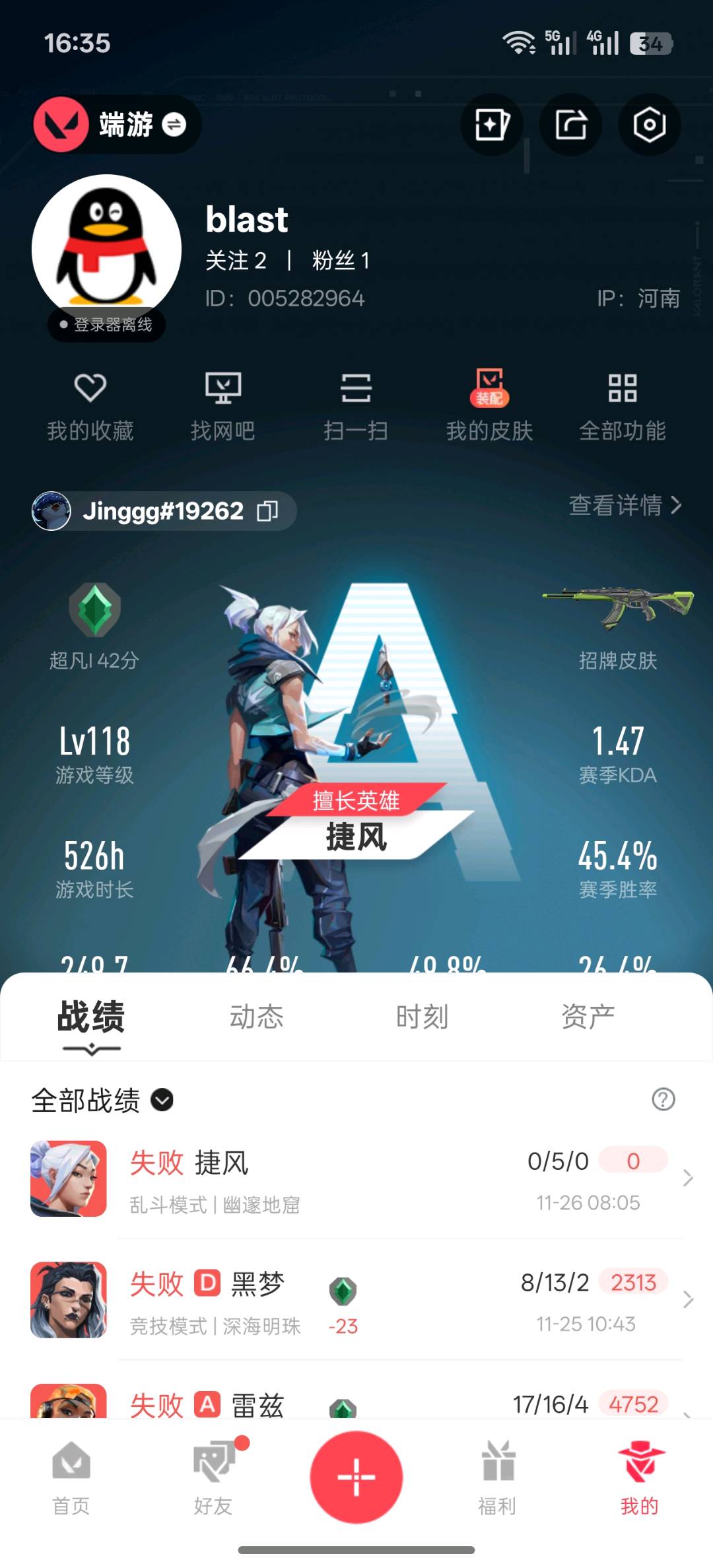Go to the 首页 home tab
The width and height of the screenshot is (713, 1568).
pyautogui.click(x=71, y=1479)
